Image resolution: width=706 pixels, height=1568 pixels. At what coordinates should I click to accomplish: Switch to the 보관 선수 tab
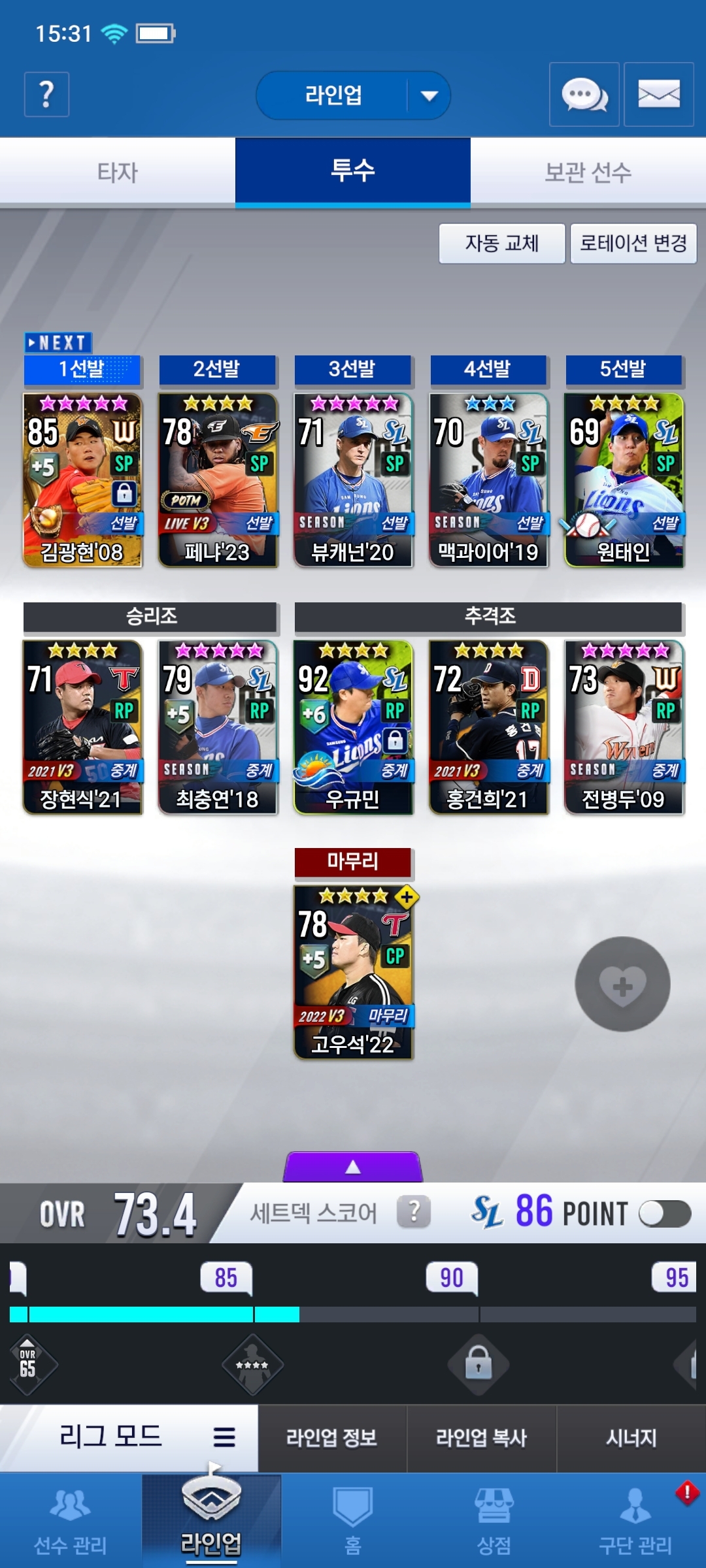point(588,172)
